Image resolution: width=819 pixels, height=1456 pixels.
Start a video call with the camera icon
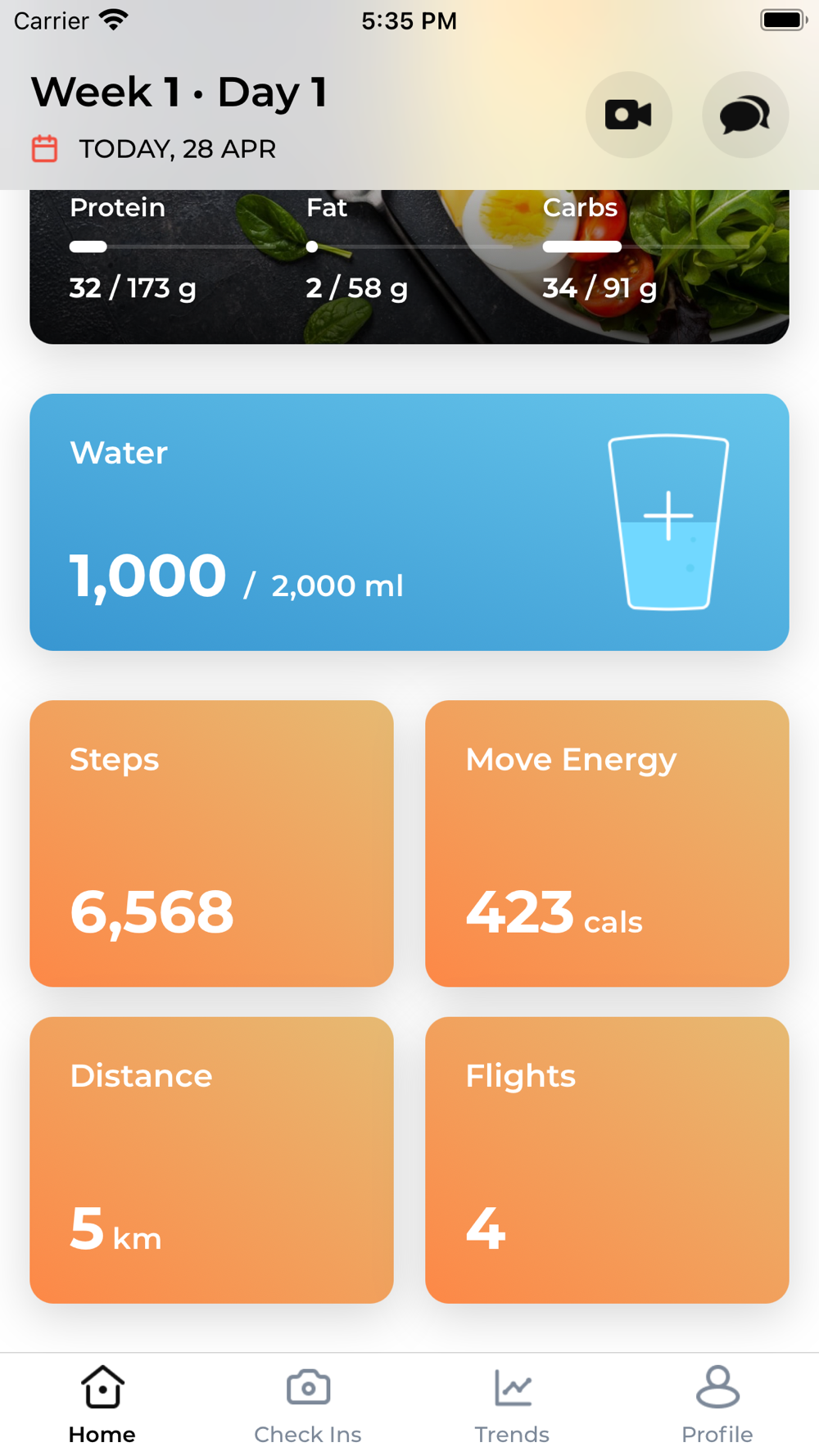pos(628,115)
